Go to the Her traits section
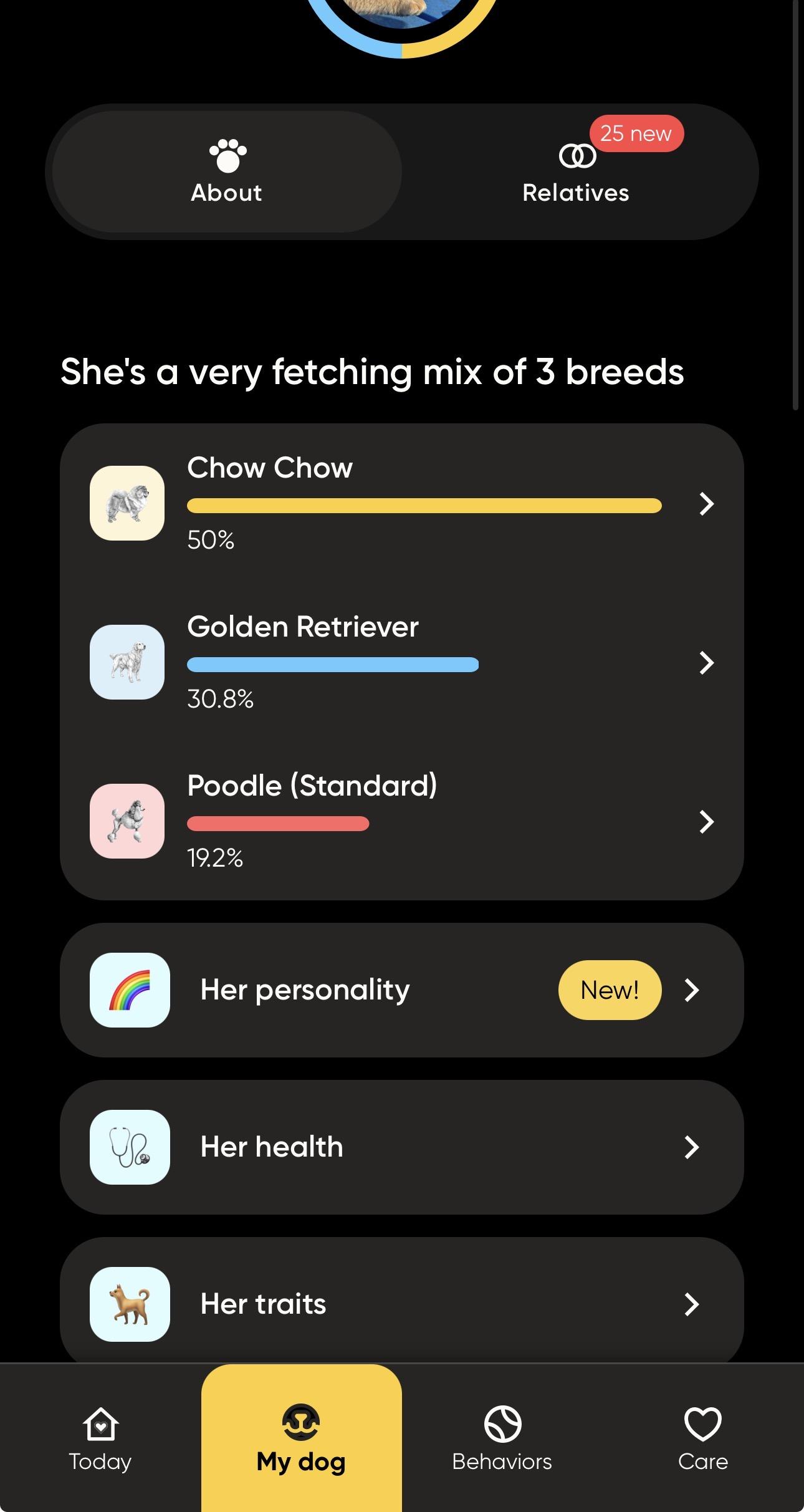 (x=402, y=1304)
